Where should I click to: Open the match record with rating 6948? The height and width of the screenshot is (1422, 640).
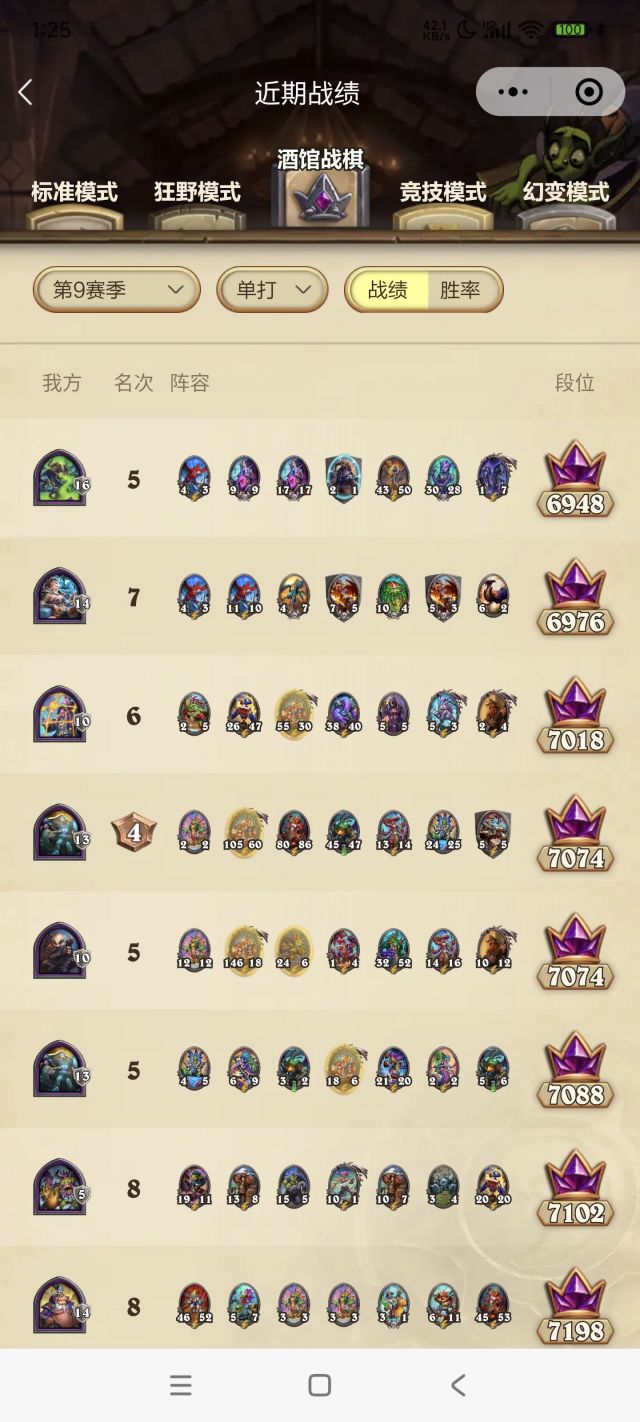[320, 479]
